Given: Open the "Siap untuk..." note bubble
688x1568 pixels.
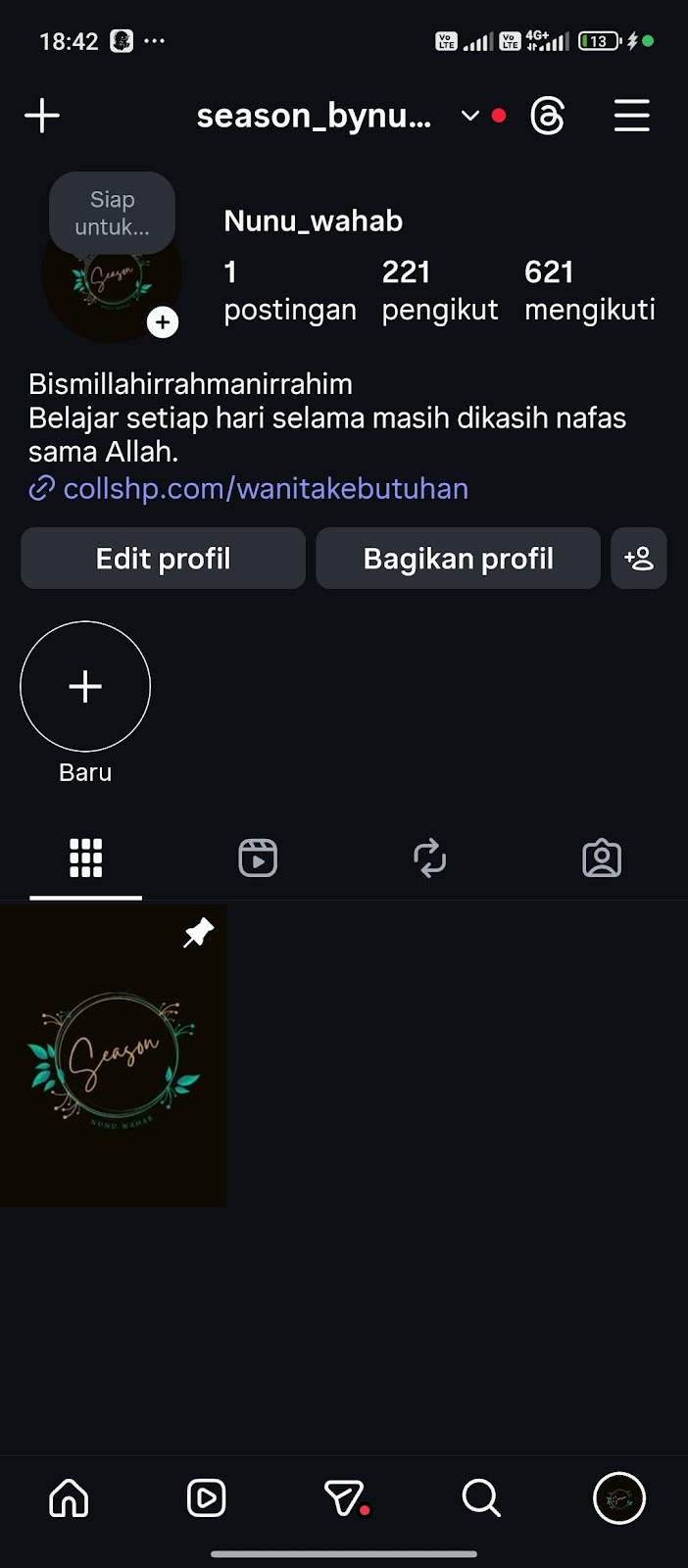Looking at the screenshot, I should coord(112,213).
